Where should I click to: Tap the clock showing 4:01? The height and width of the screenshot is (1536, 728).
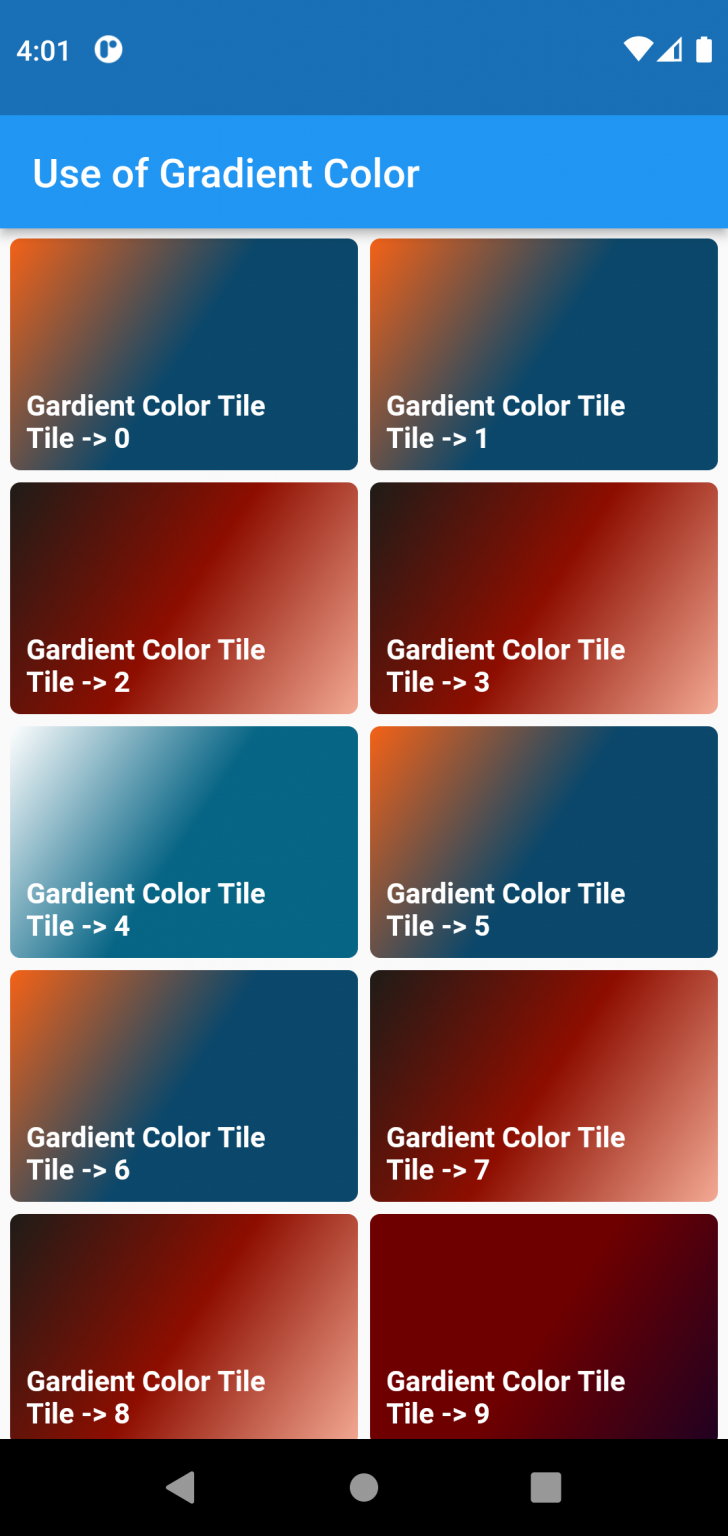(x=44, y=50)
